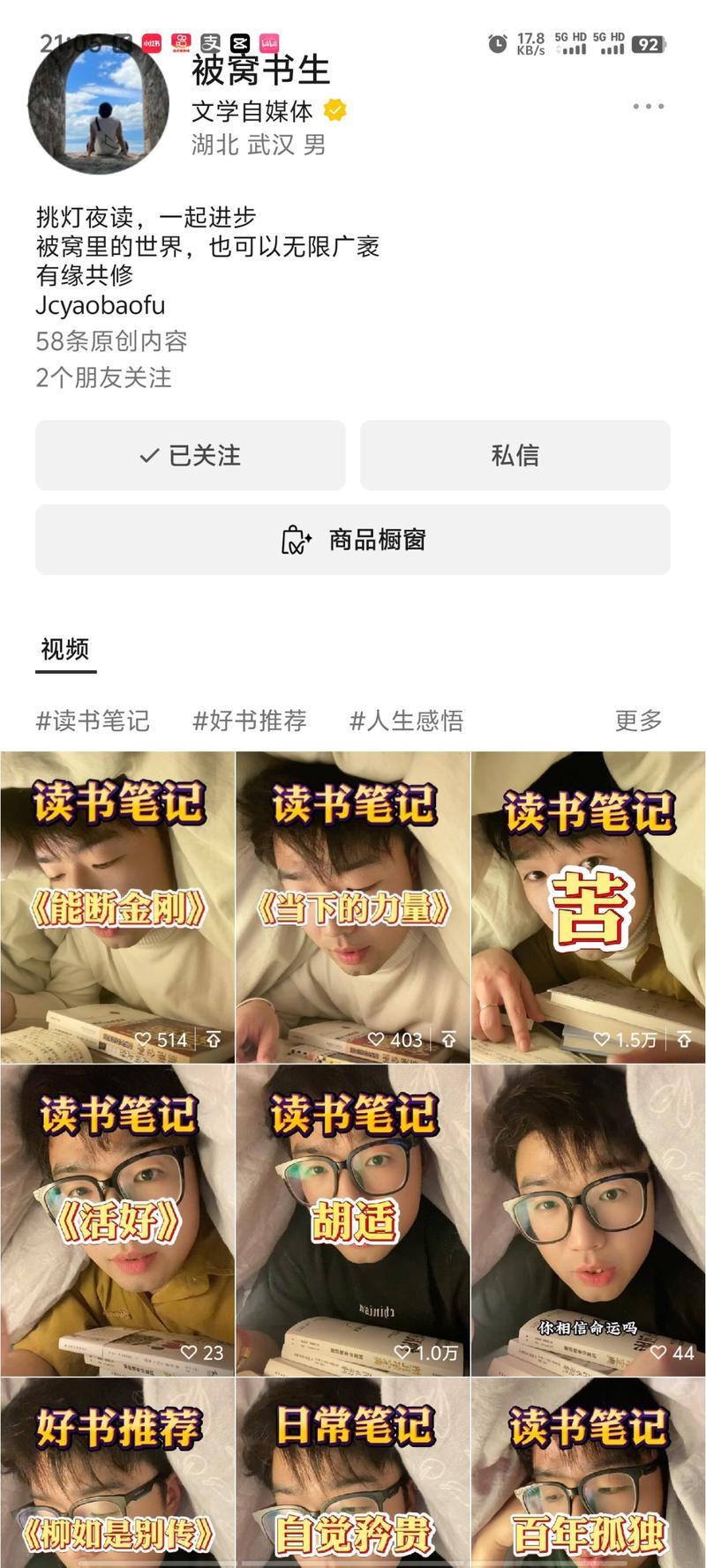Show more hashtags with 更多

pyautogui.click(x=638, y=721)
